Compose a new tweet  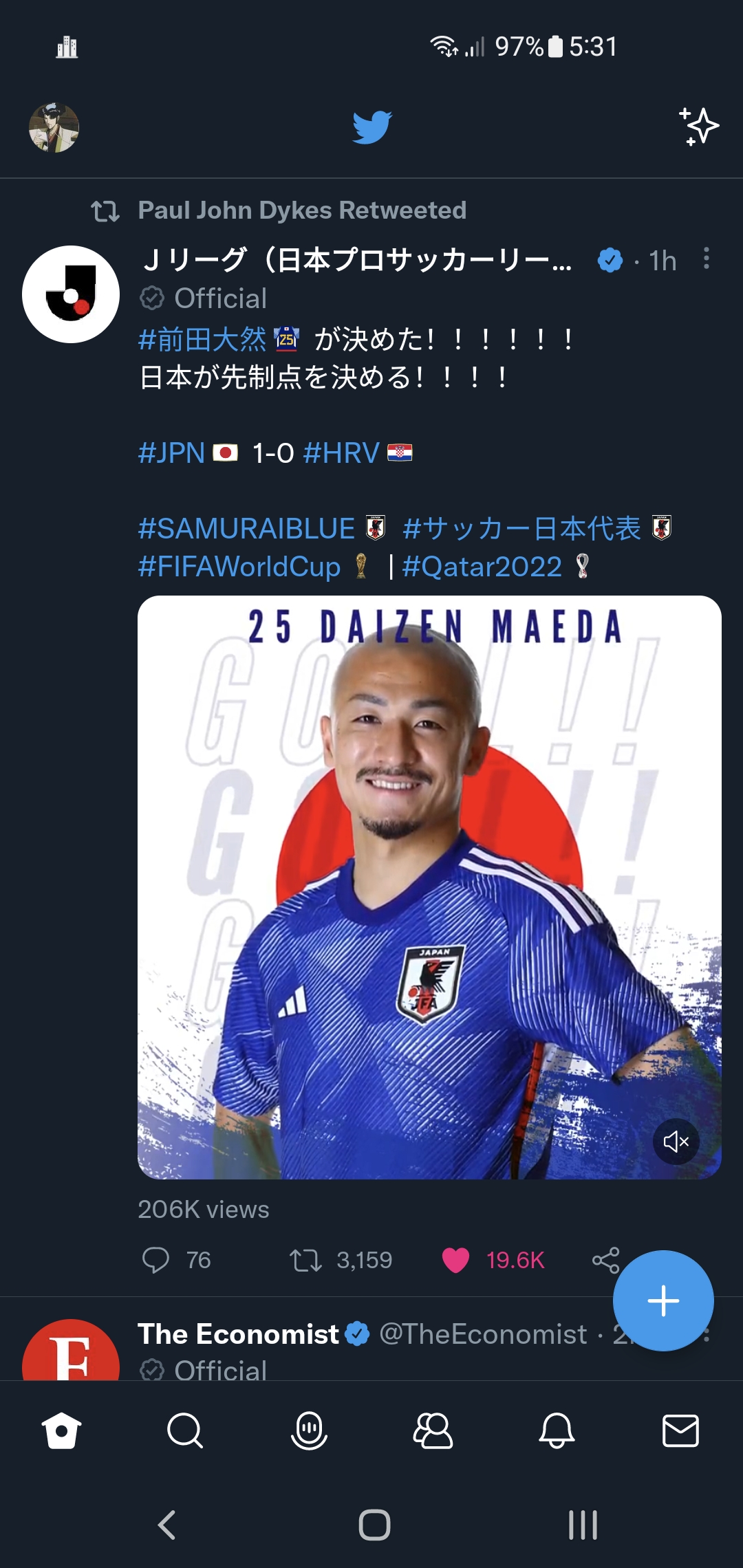(x=663, y=1300)
